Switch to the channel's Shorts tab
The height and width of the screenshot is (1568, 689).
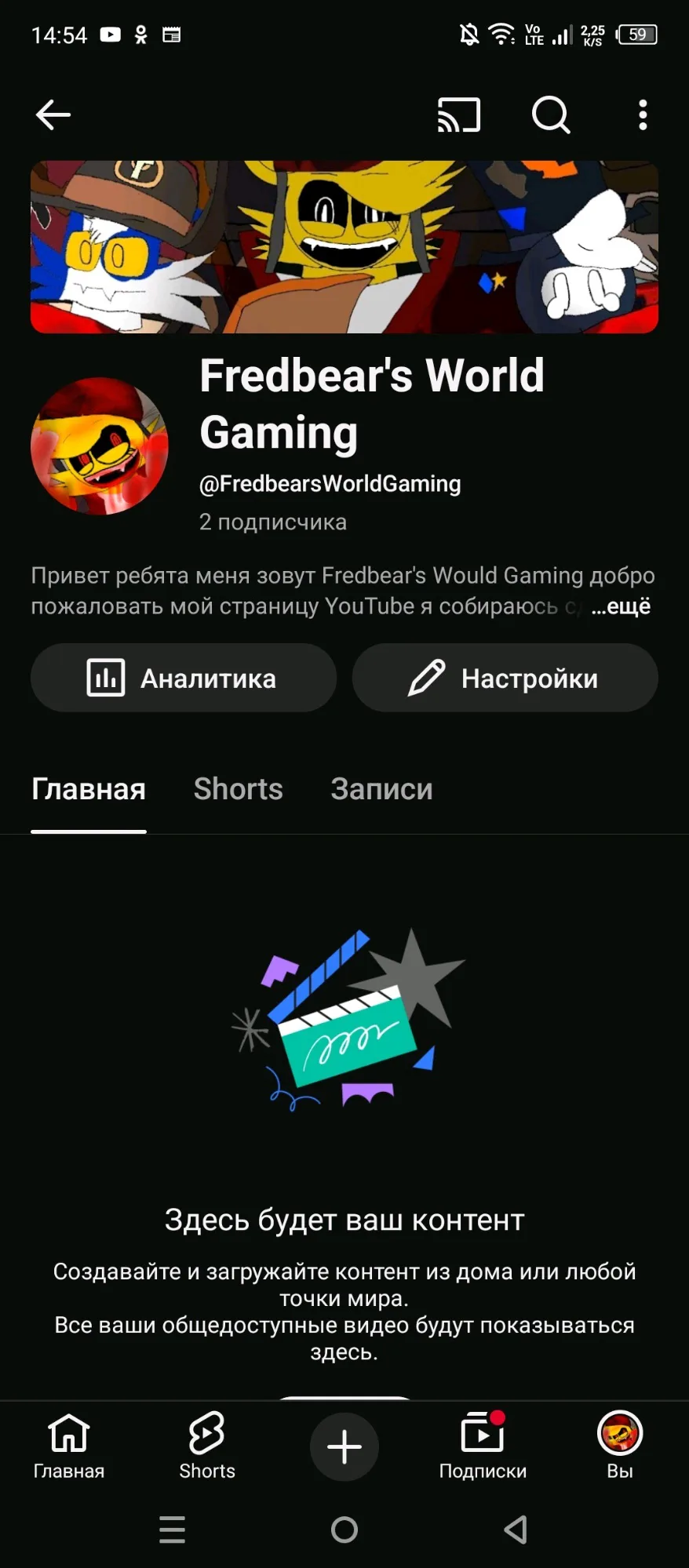click(239, 789)
